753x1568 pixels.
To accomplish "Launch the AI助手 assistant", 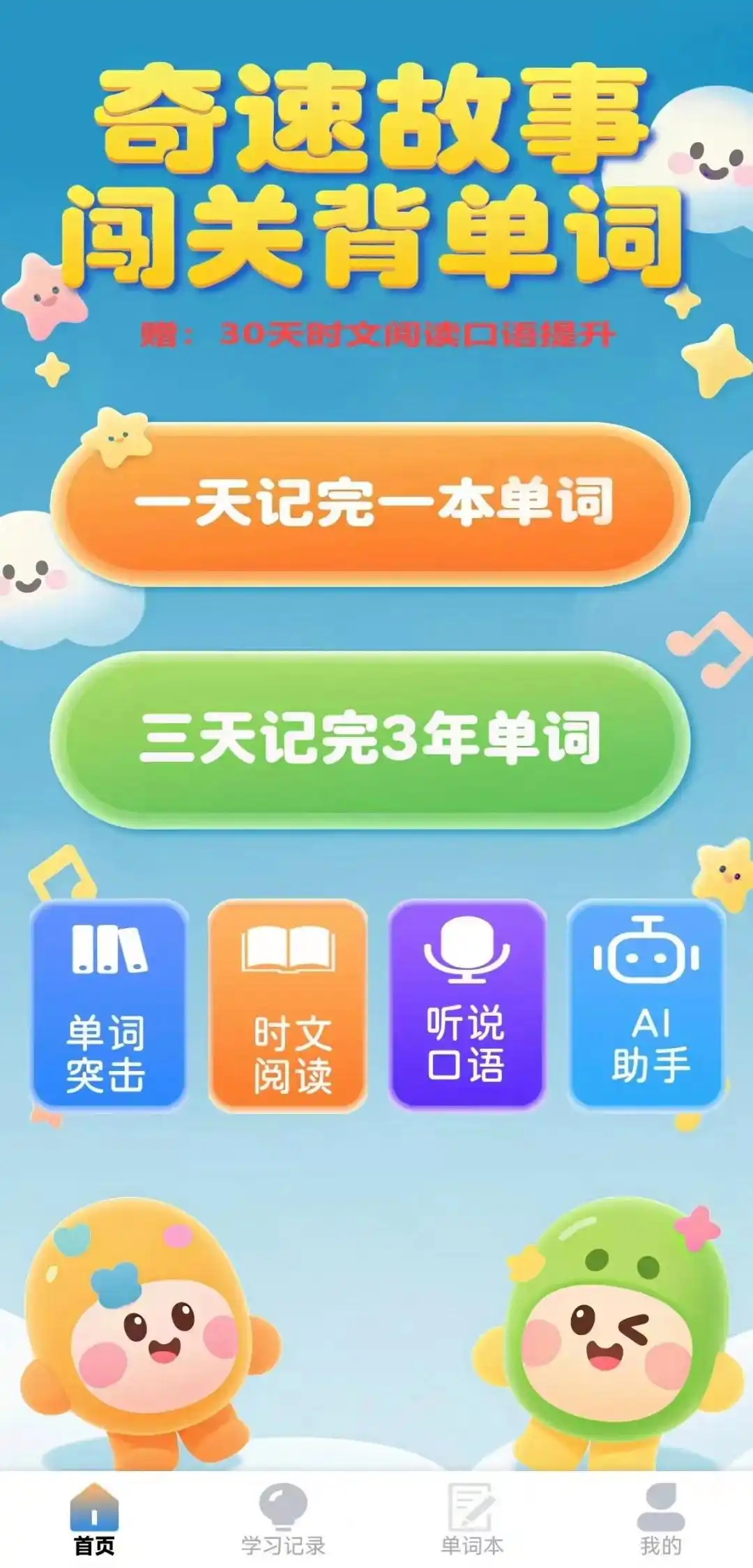I will 647,1004.
